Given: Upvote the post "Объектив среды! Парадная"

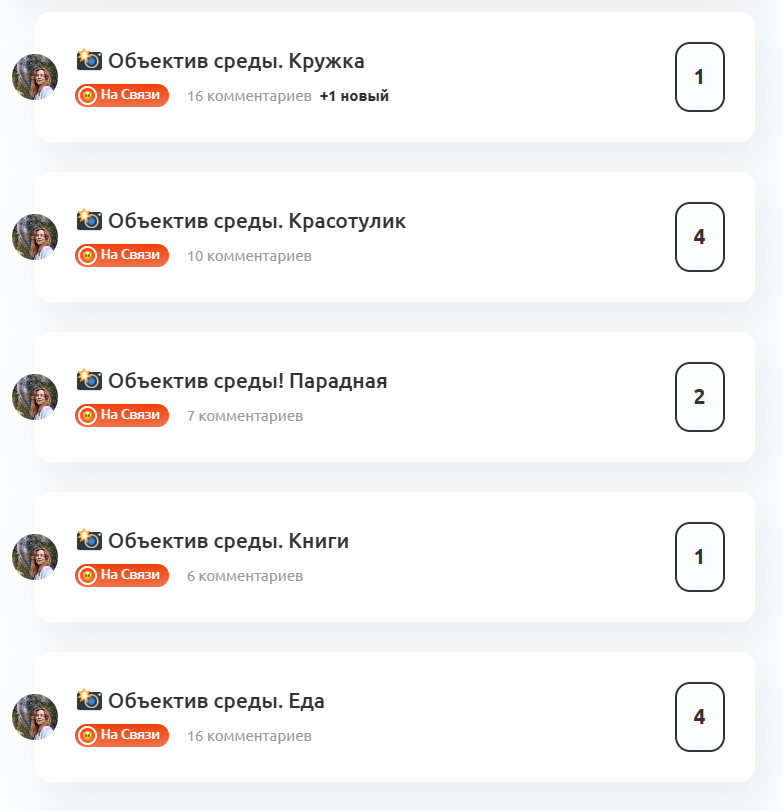Looking at the screenshot, I should click(699, 397).
